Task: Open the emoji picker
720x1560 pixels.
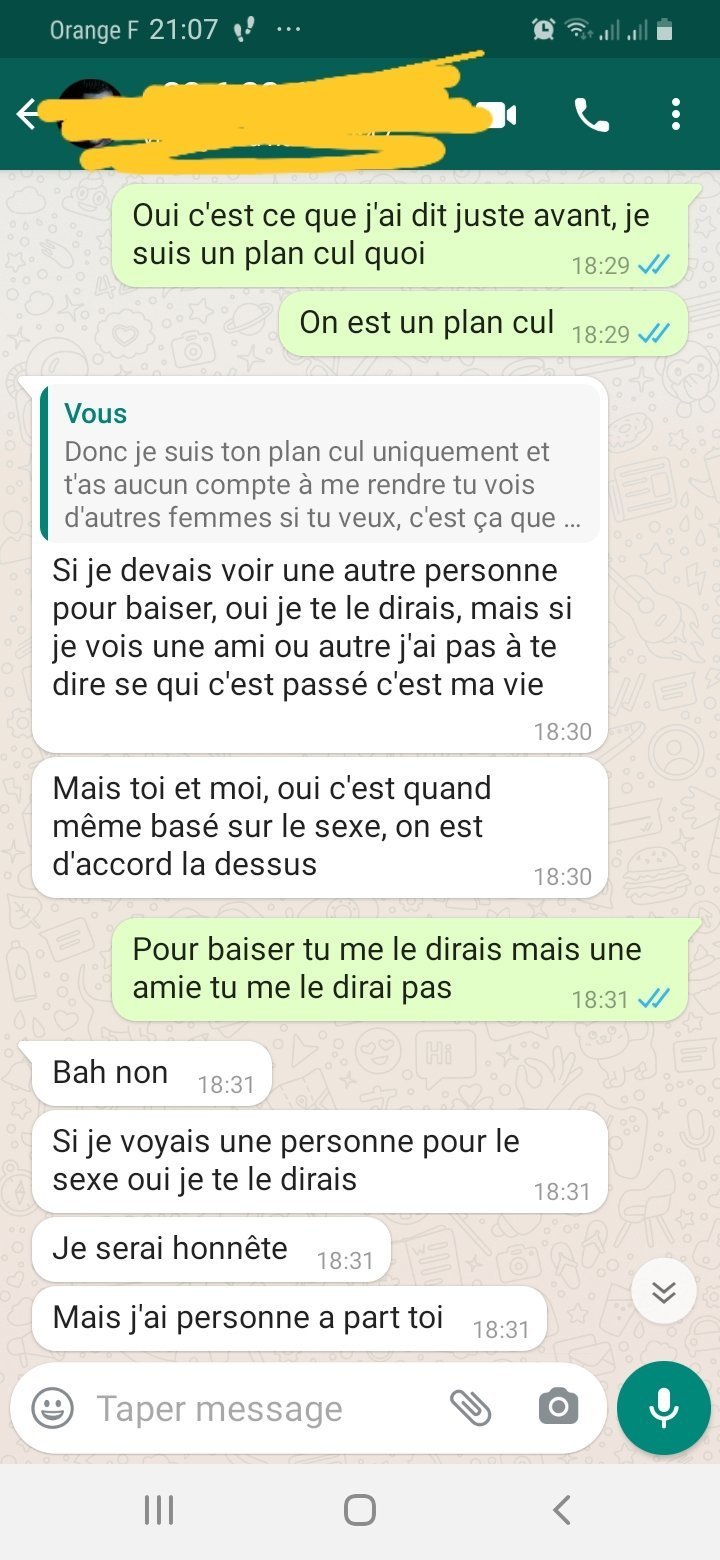Action: click(x=52, y=1408)
